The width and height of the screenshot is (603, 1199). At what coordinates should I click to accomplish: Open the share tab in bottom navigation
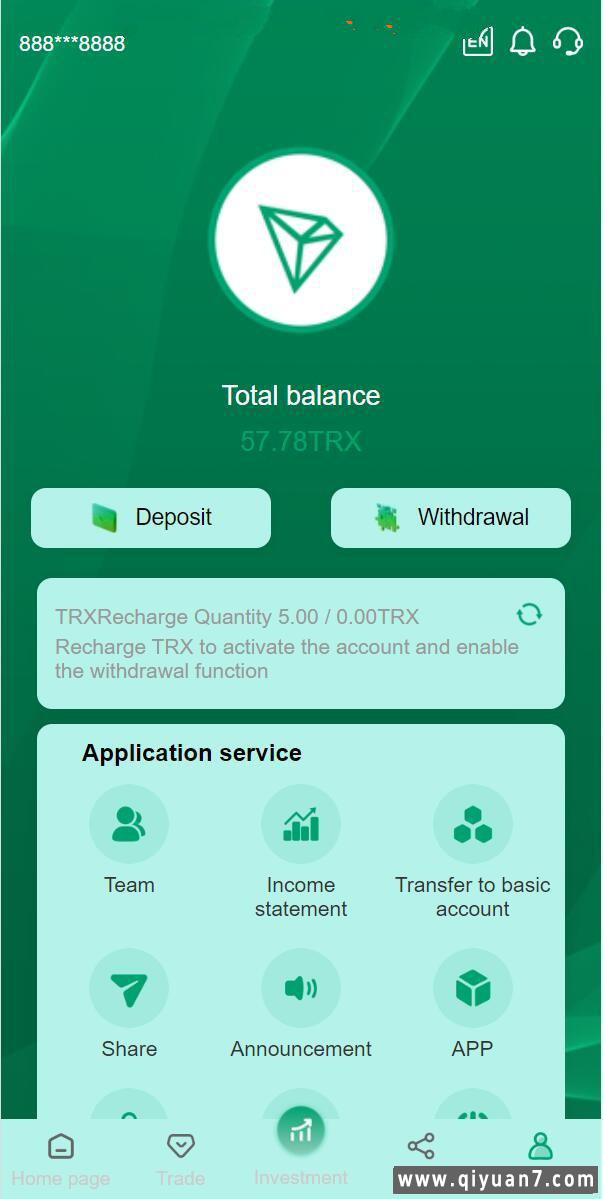pos(421,1146)
